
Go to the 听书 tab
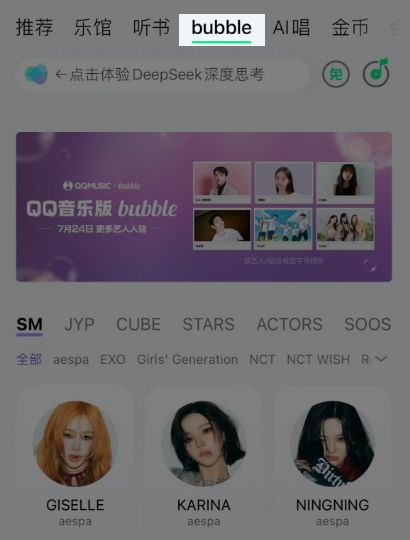[151, 28]
